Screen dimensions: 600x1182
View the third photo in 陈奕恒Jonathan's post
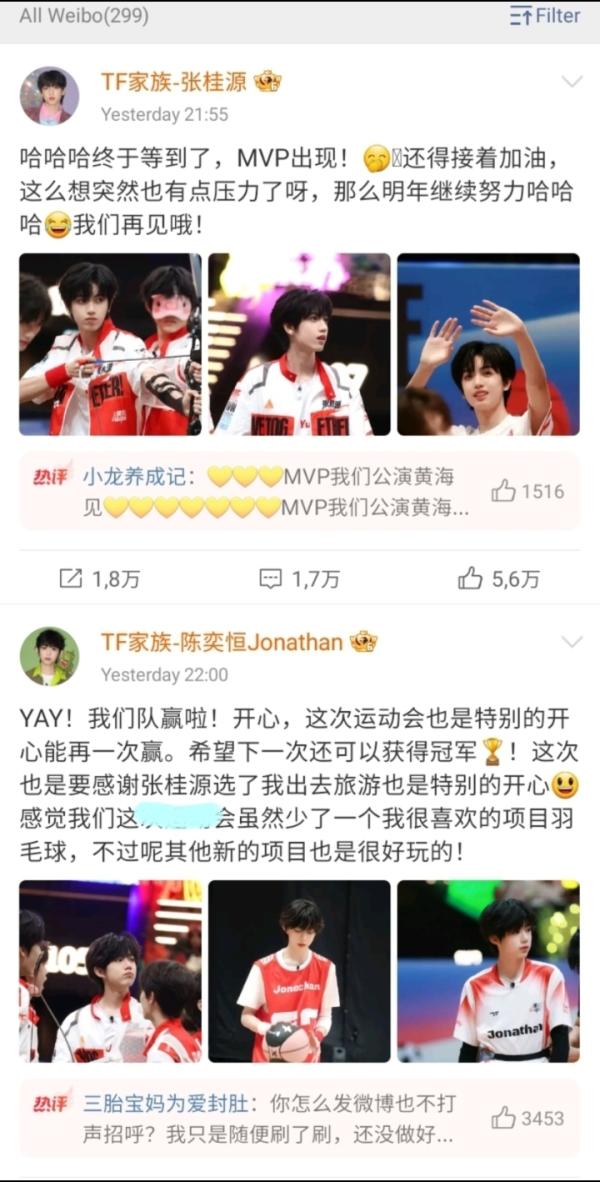488,971
